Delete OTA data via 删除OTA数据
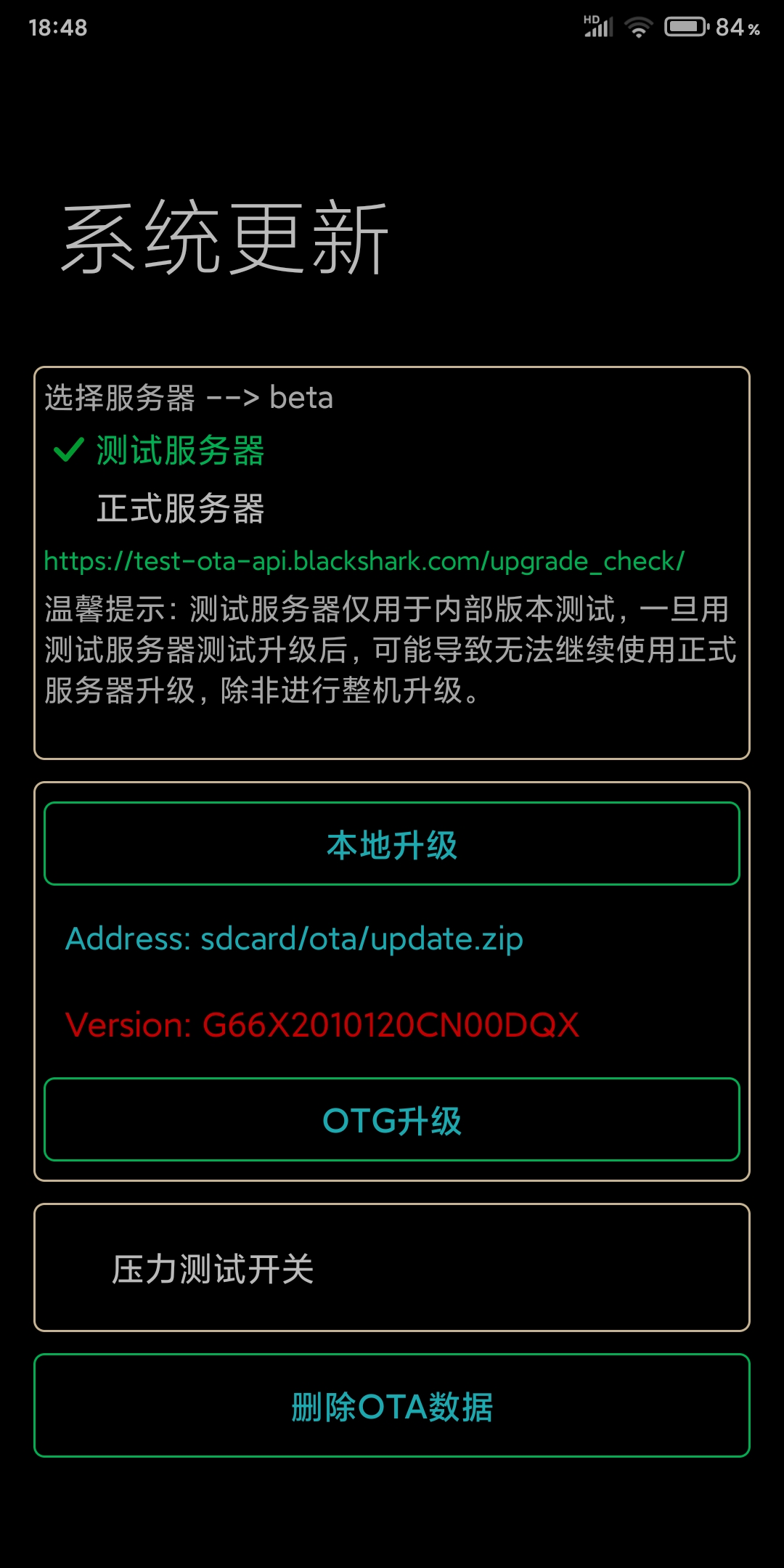The height and width of the screenshot is (1568, 784). pos(392,1405)
